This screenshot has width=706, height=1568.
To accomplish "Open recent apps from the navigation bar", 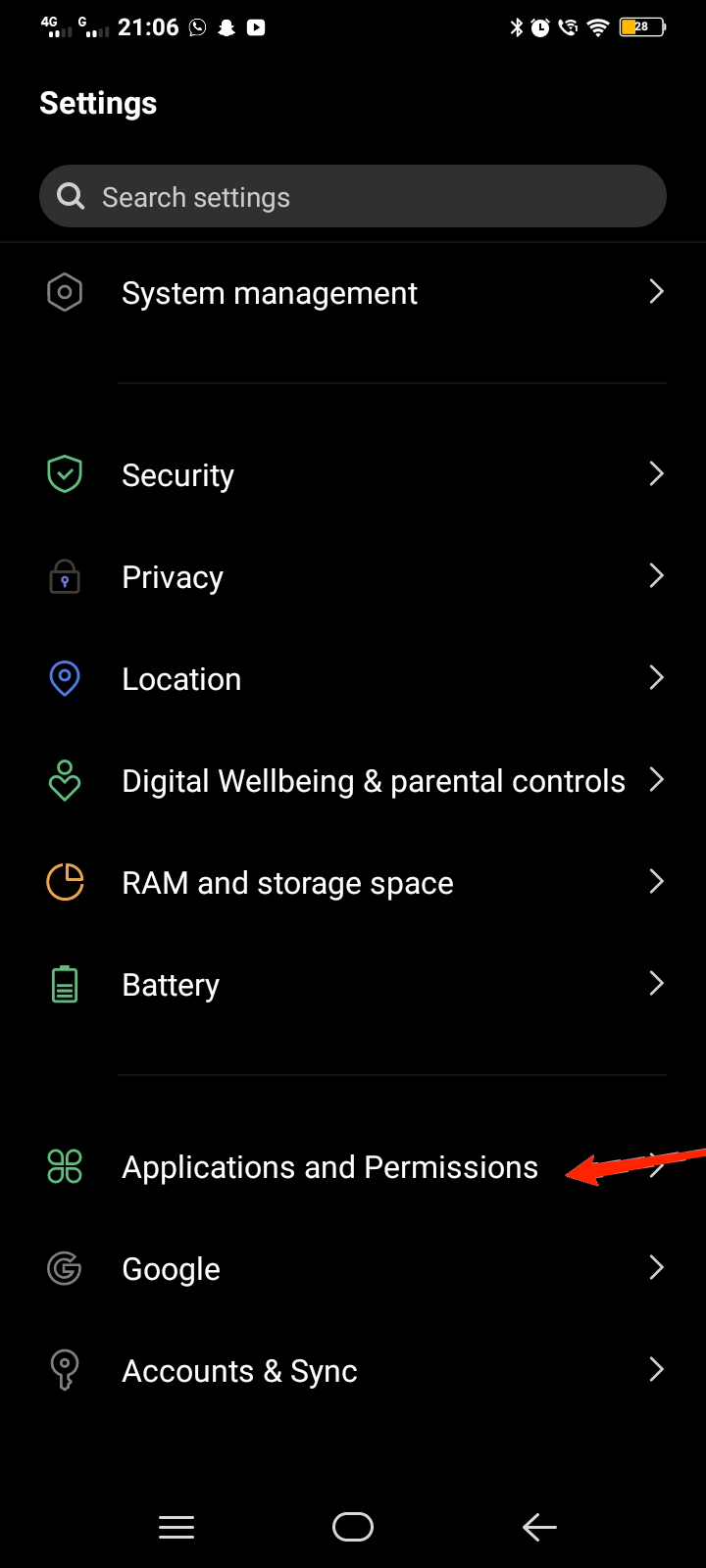I will pos(176,1527).
